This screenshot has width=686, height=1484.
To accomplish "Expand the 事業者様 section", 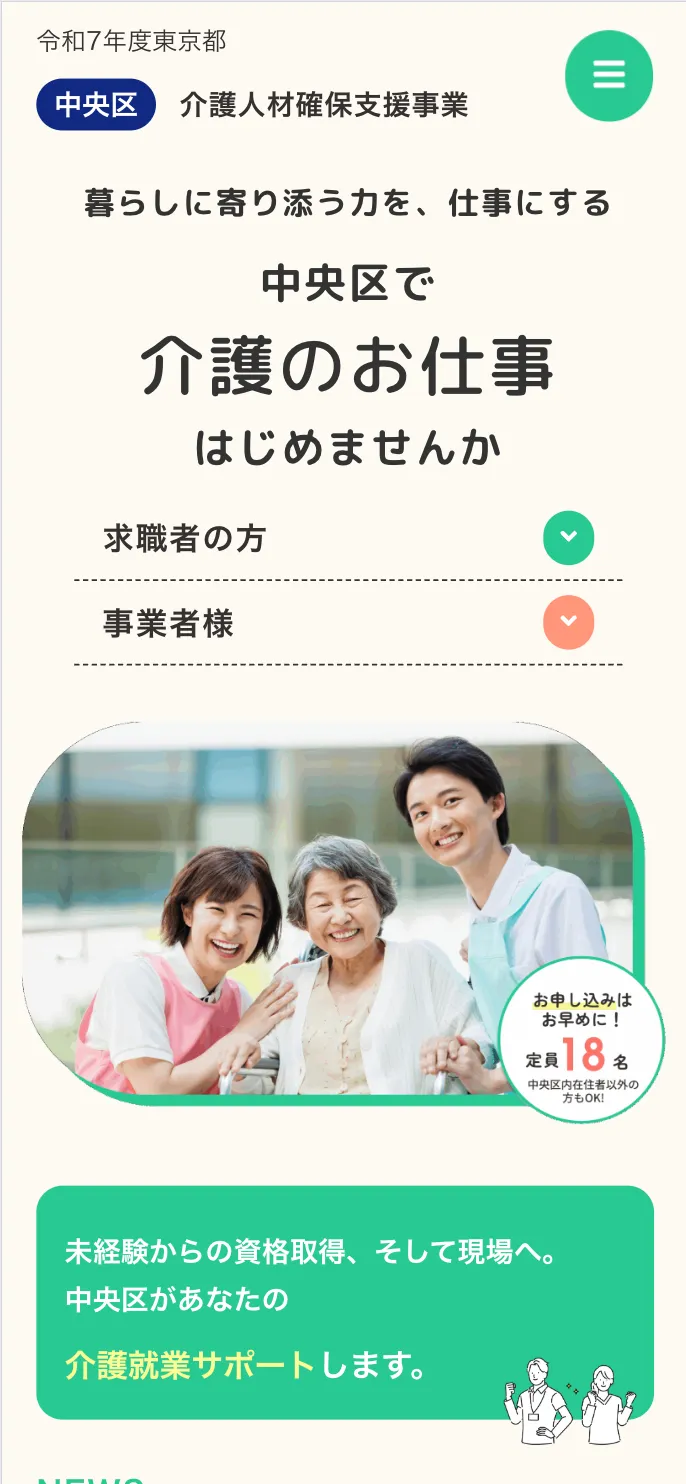I will click(568, 623).
